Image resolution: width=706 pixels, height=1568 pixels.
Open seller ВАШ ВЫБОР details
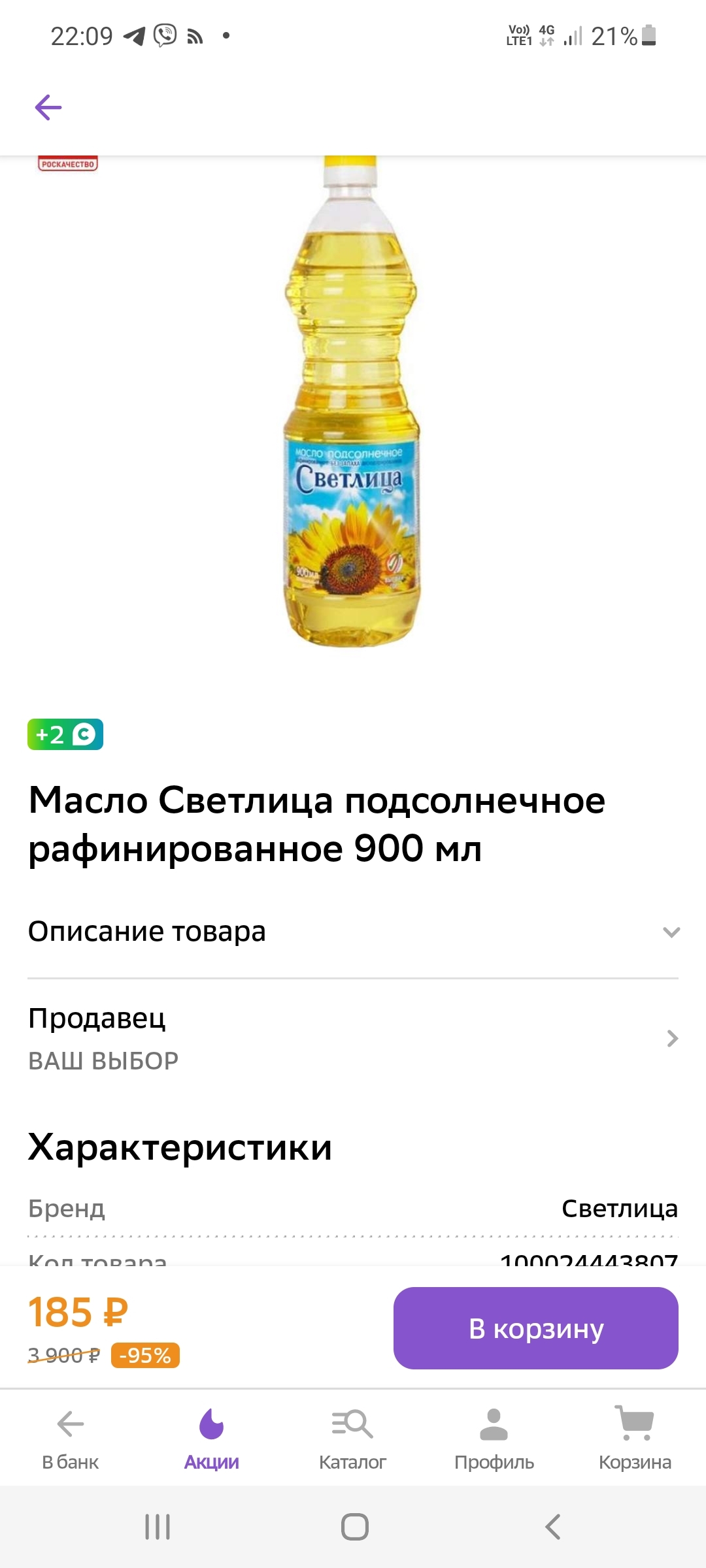click(353, 1039)
